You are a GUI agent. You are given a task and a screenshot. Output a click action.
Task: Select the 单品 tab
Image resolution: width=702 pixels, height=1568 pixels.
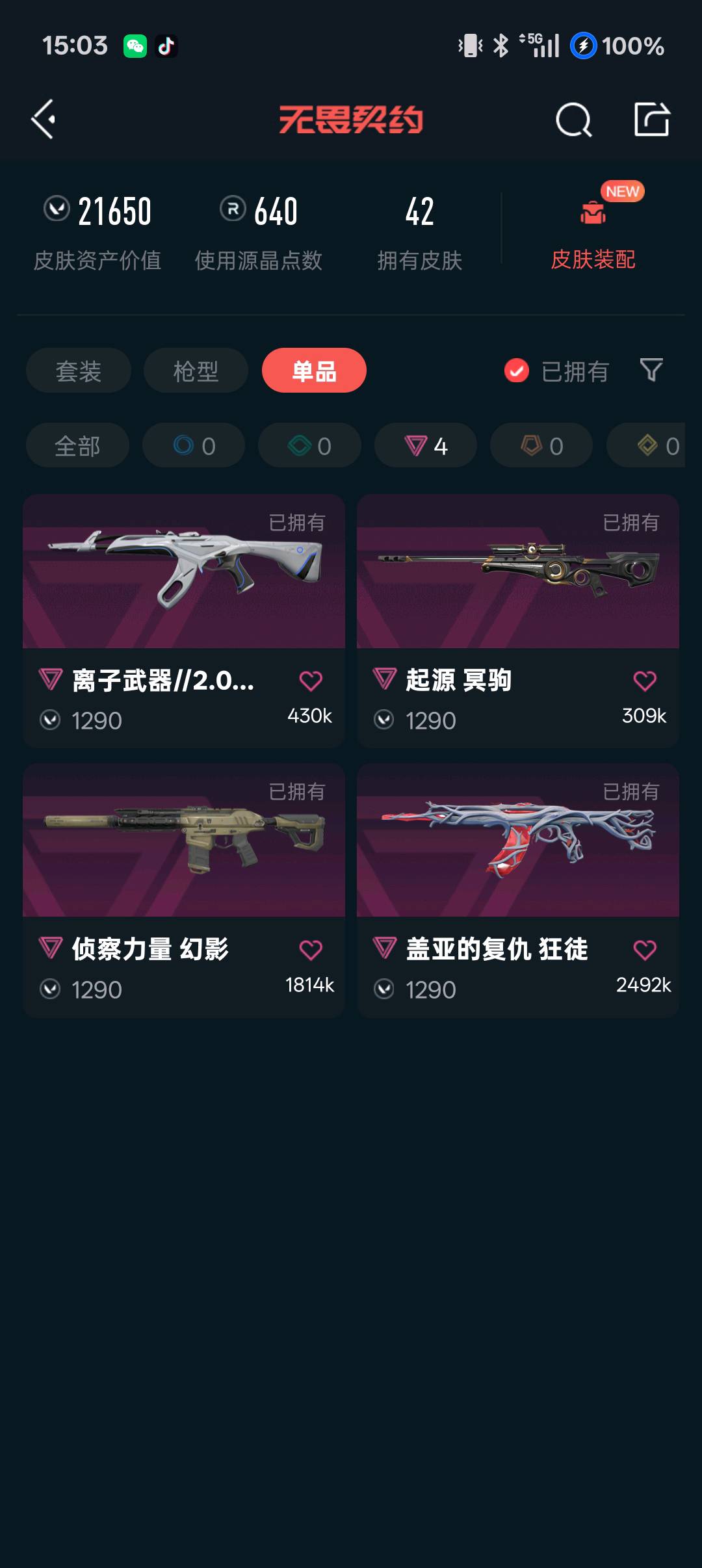[x=314, y=371]
